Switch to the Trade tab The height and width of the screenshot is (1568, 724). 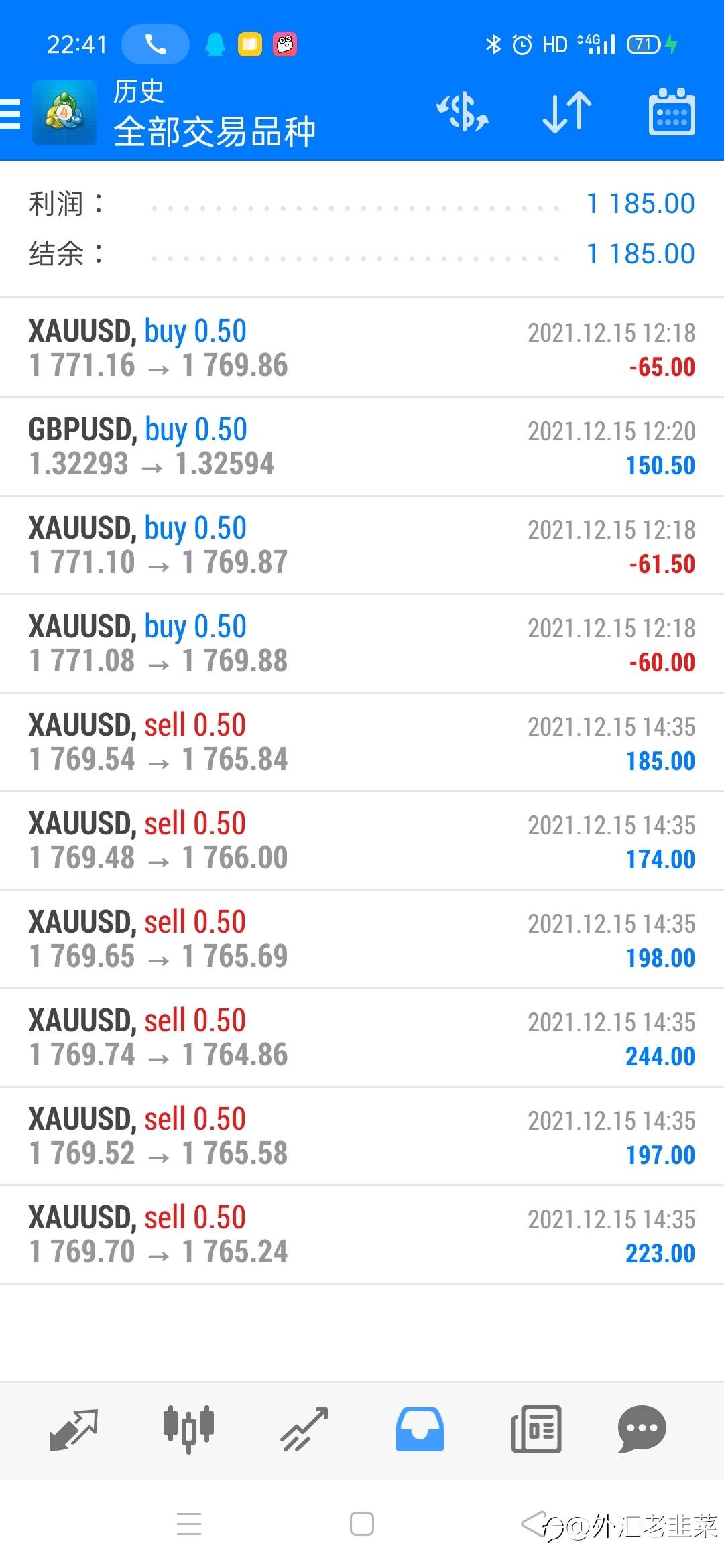304,1429
